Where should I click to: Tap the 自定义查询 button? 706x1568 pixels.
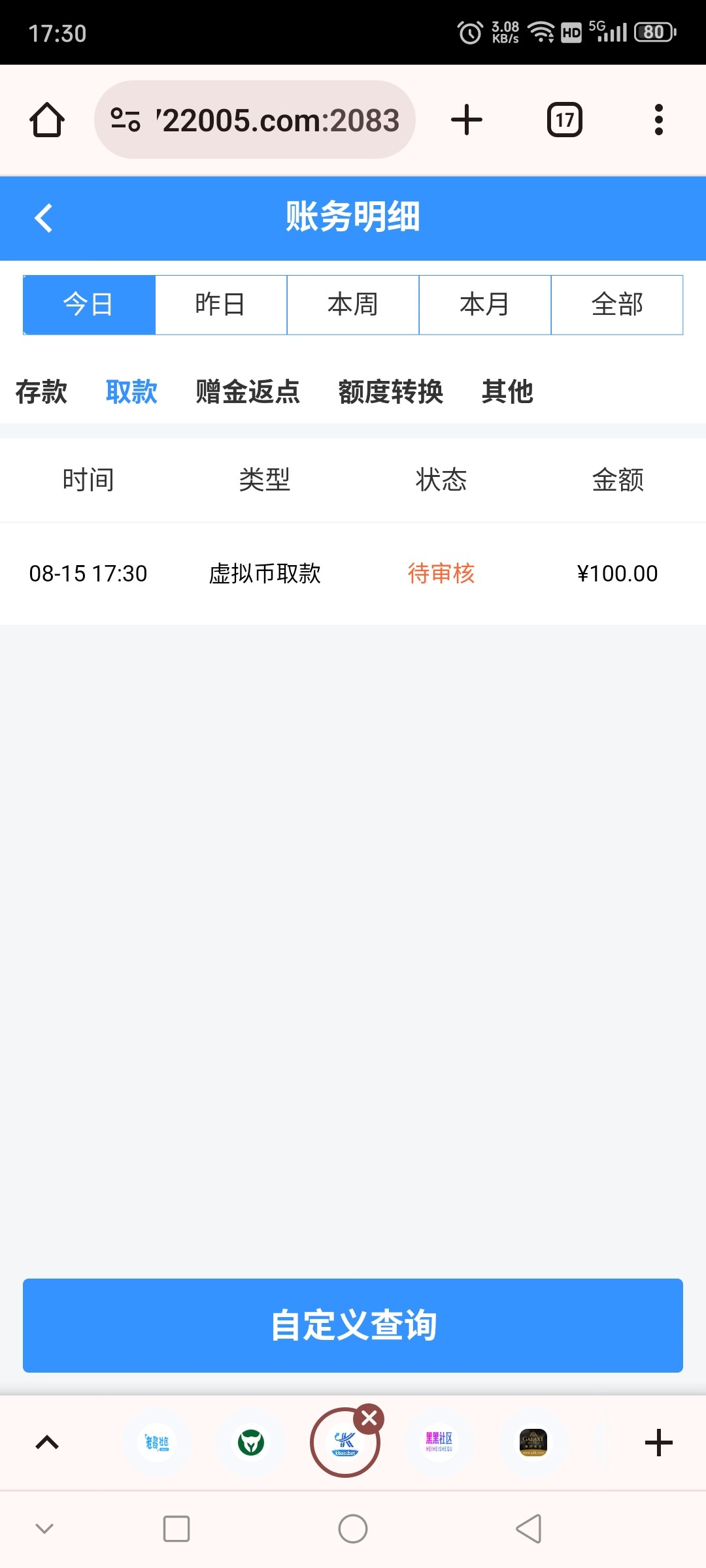[353, 1326]
